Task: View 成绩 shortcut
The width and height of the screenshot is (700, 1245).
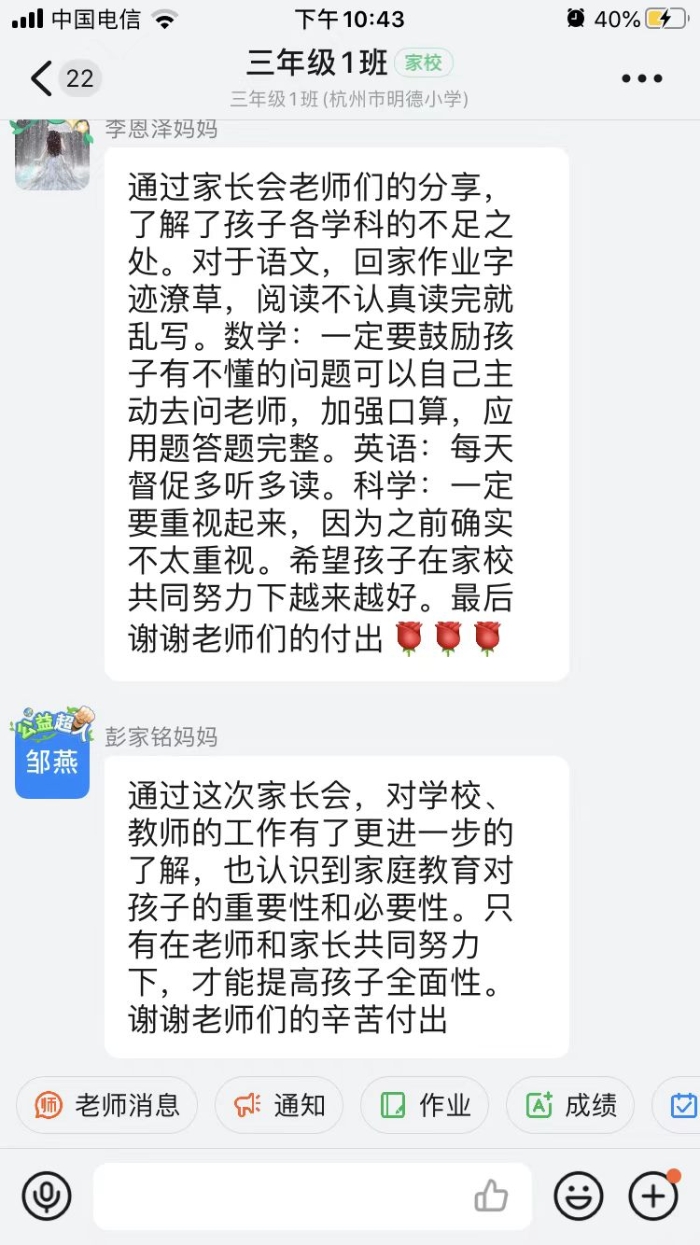Action: tap(570, 1105)
